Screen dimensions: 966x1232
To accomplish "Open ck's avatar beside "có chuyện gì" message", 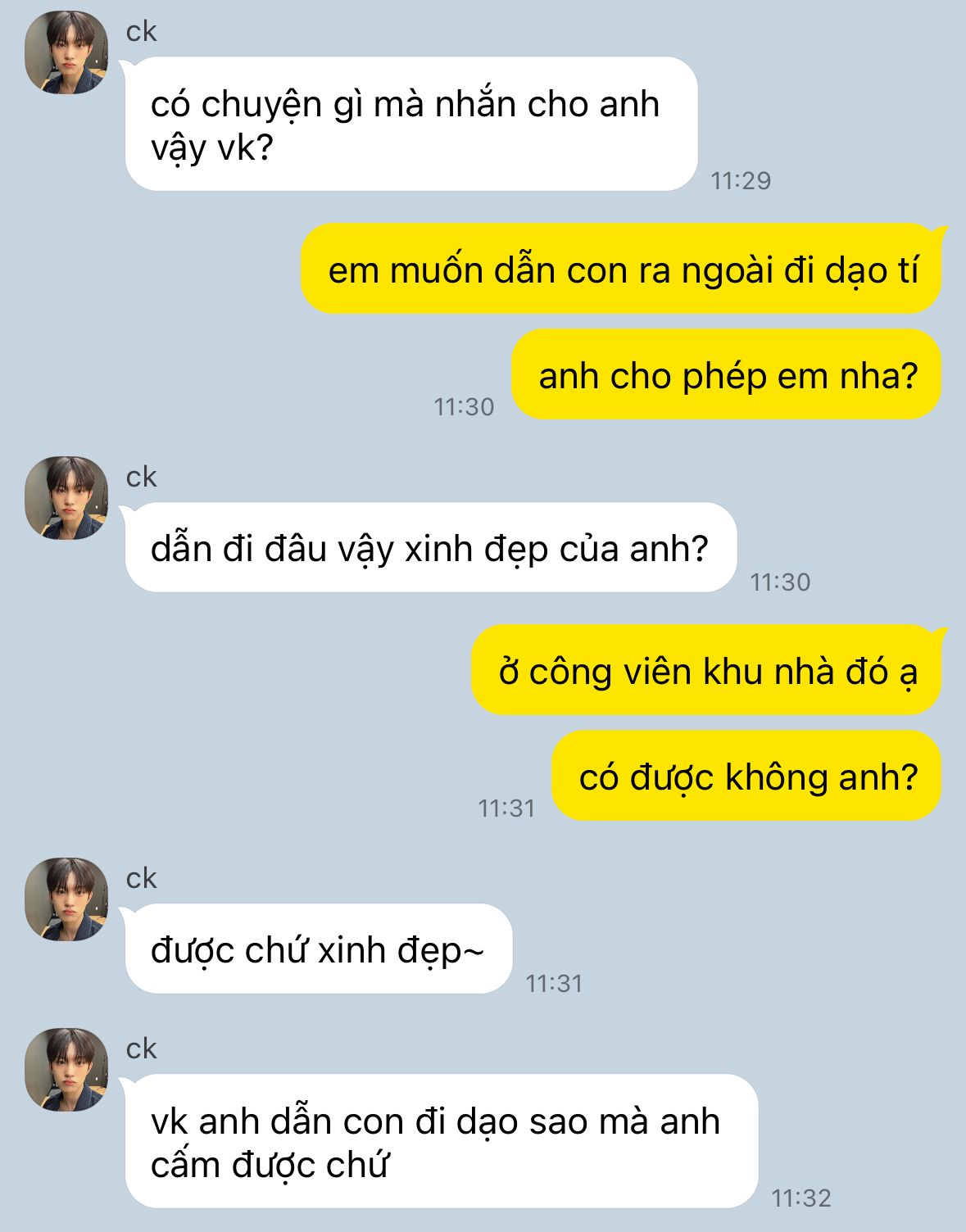I will [x=66, y=53].
